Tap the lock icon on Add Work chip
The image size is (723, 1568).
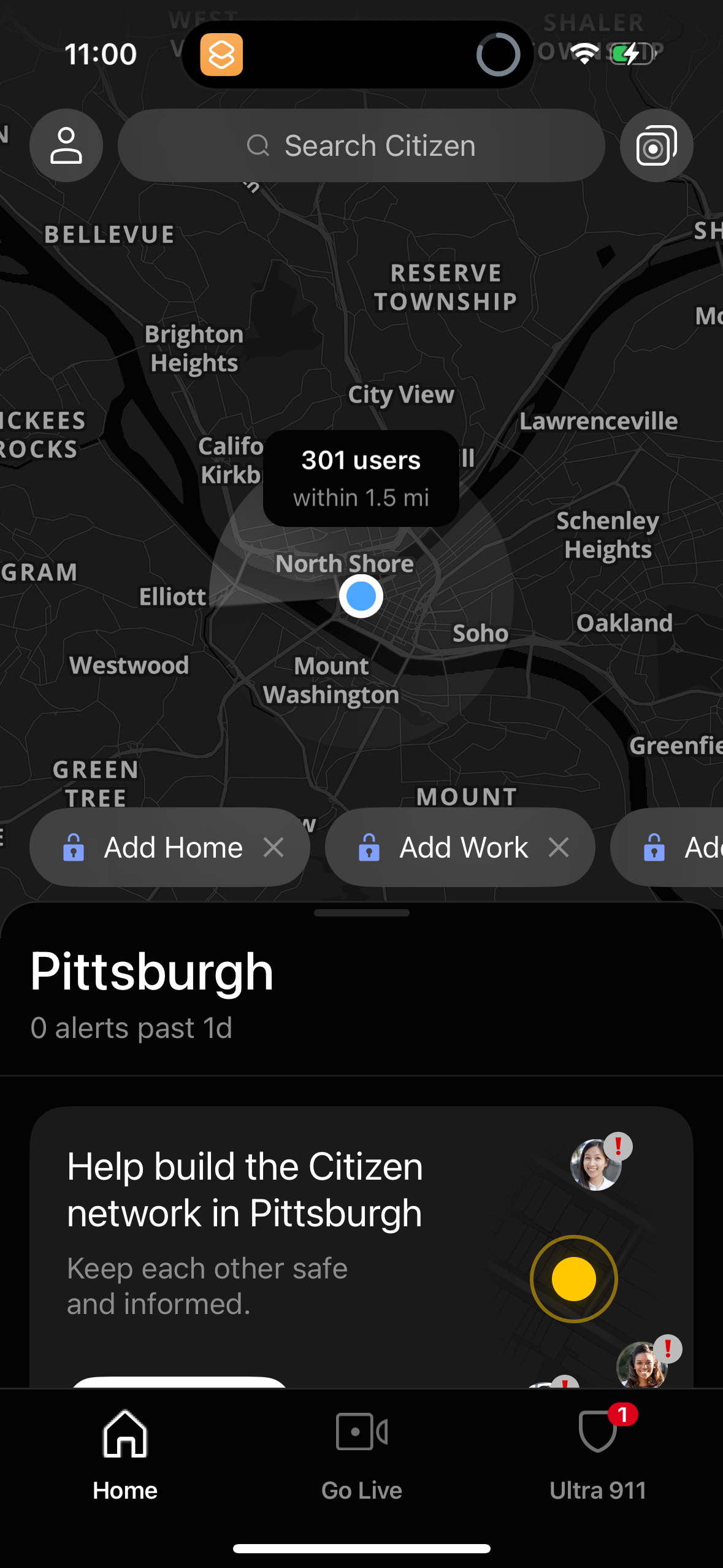click(x=369, y=847)
